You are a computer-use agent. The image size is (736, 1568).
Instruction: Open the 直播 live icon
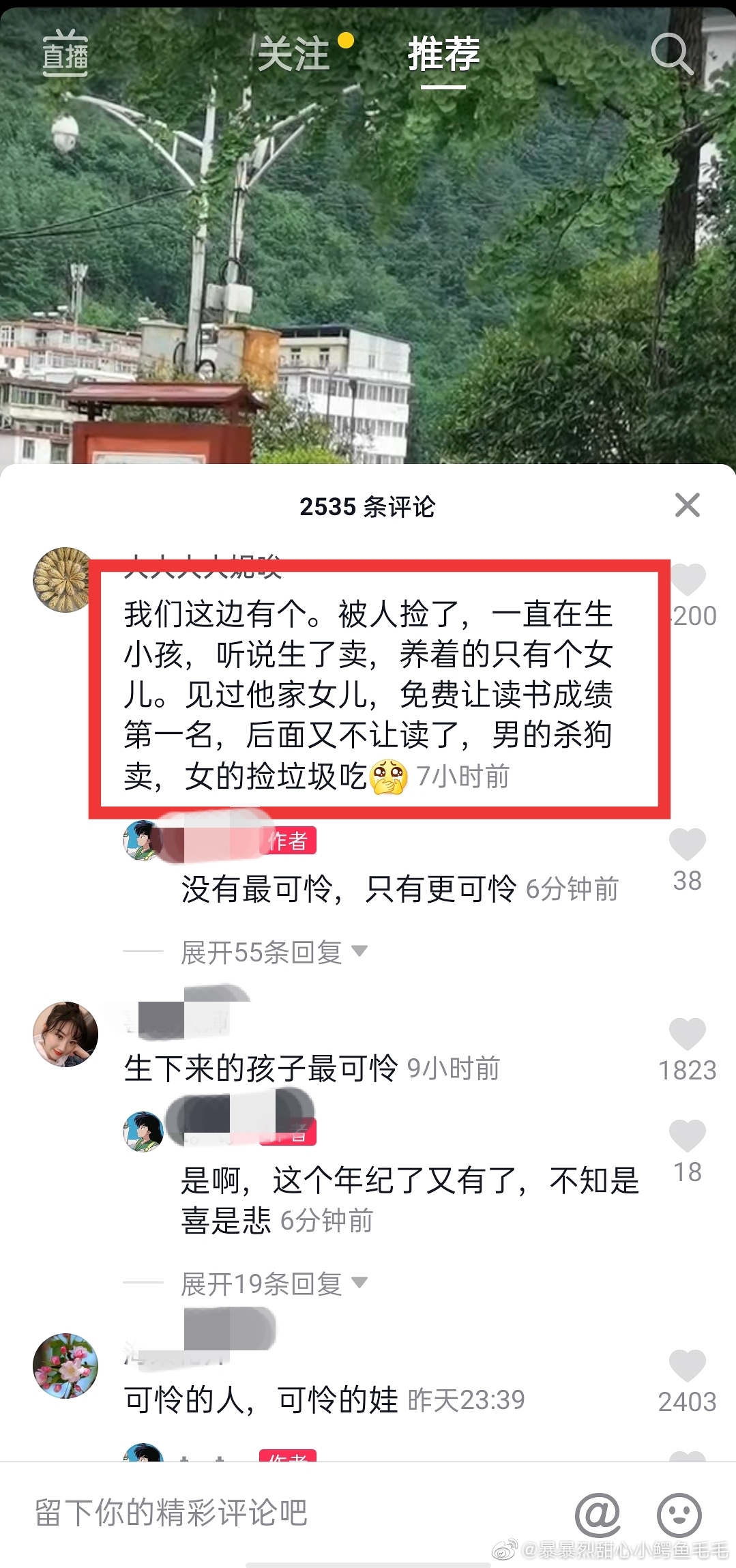[x=65, y=53]
